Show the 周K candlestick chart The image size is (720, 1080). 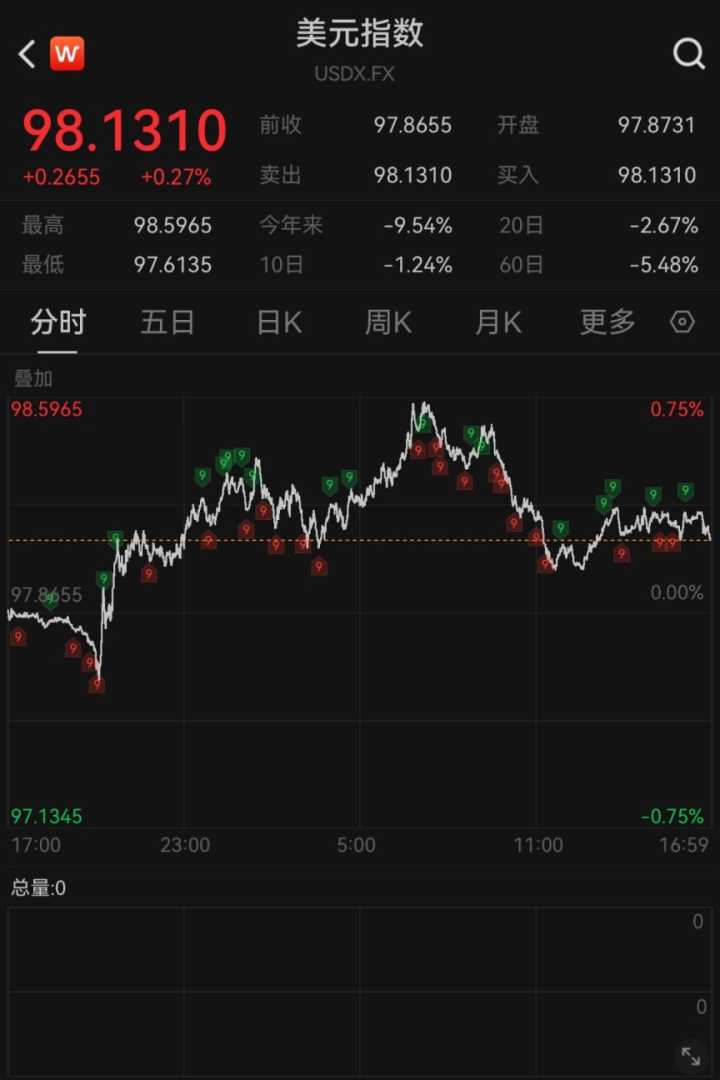388,322
